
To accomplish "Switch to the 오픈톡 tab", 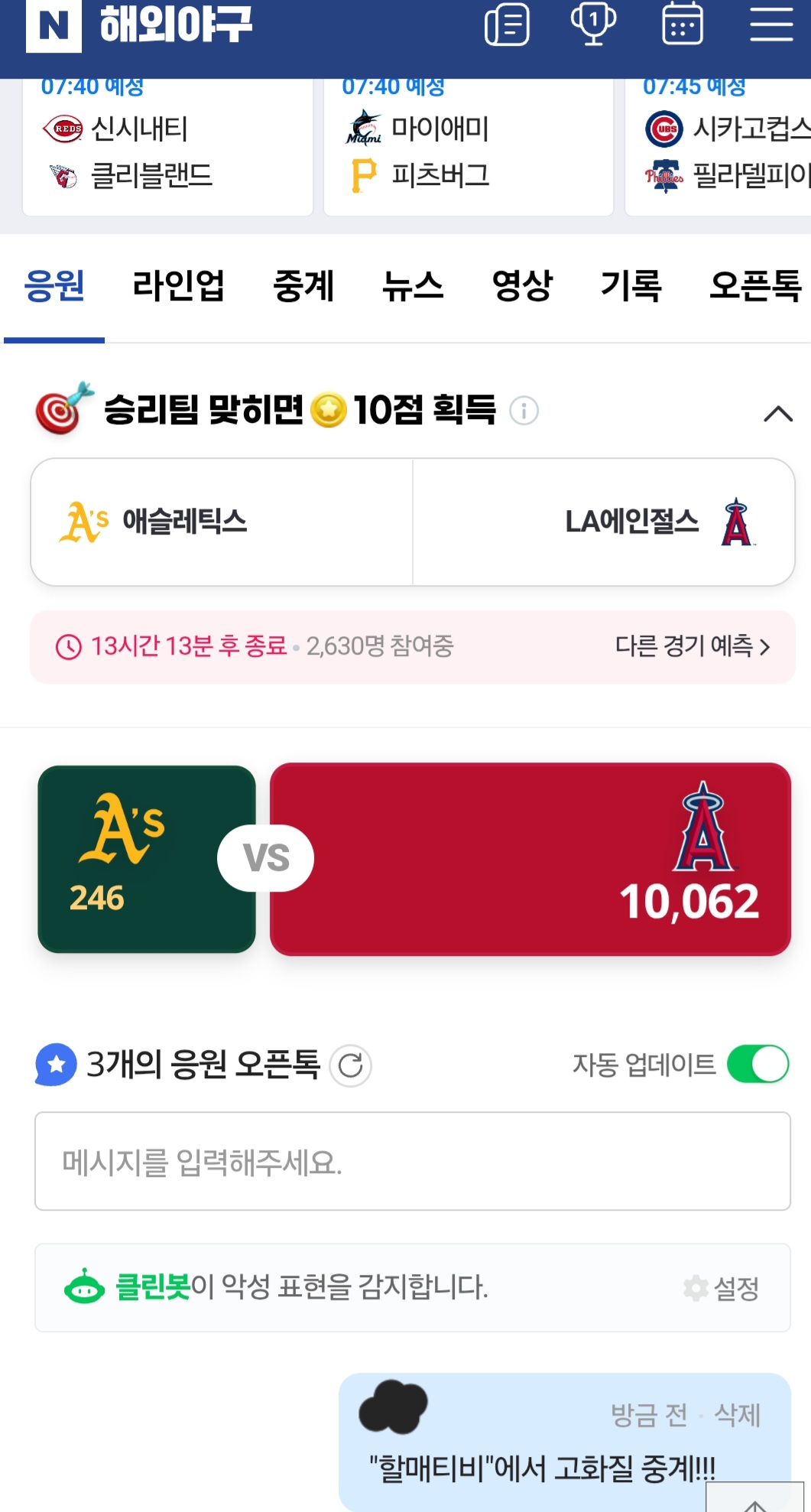I will pyautogui.click(x=755, y=287).
